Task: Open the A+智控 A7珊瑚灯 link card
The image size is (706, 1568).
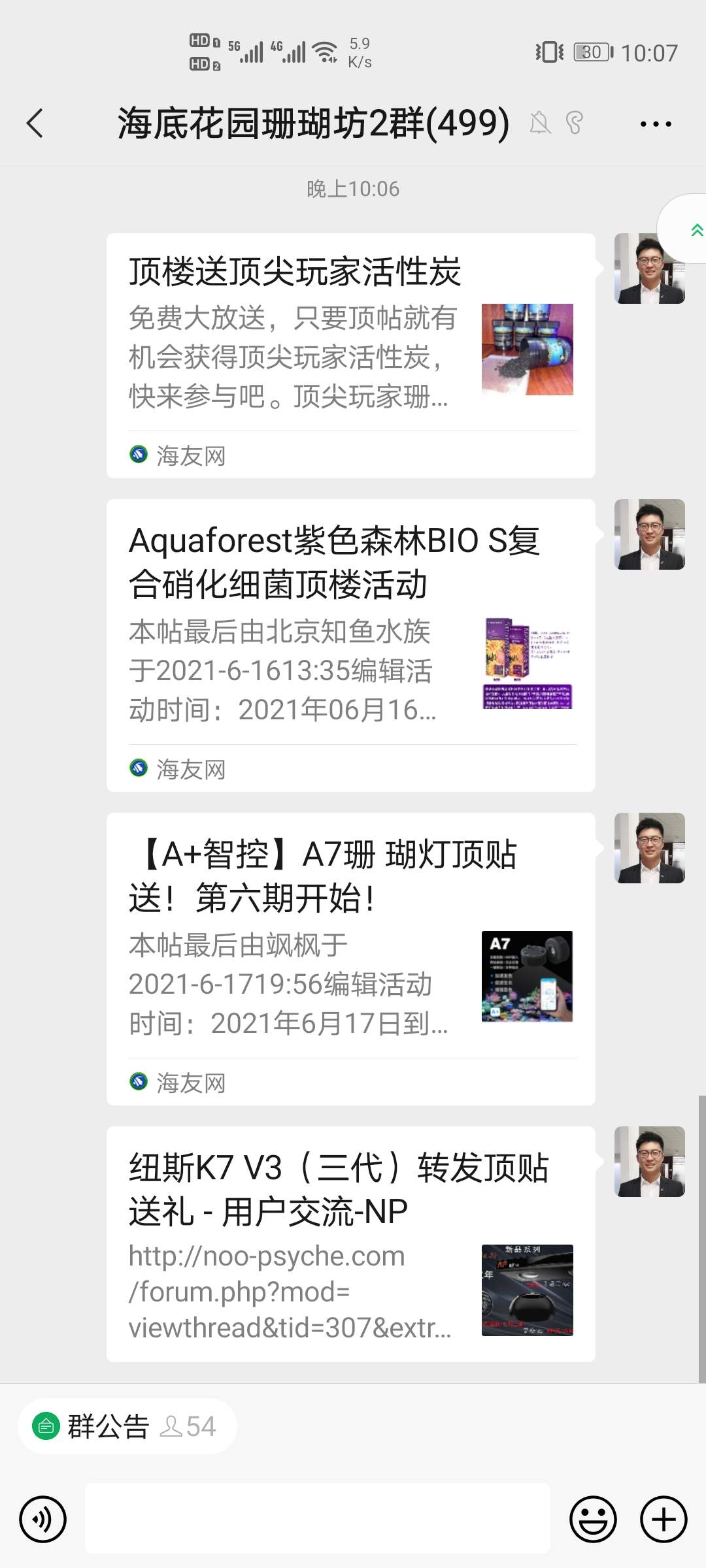Action: point(350,958)
